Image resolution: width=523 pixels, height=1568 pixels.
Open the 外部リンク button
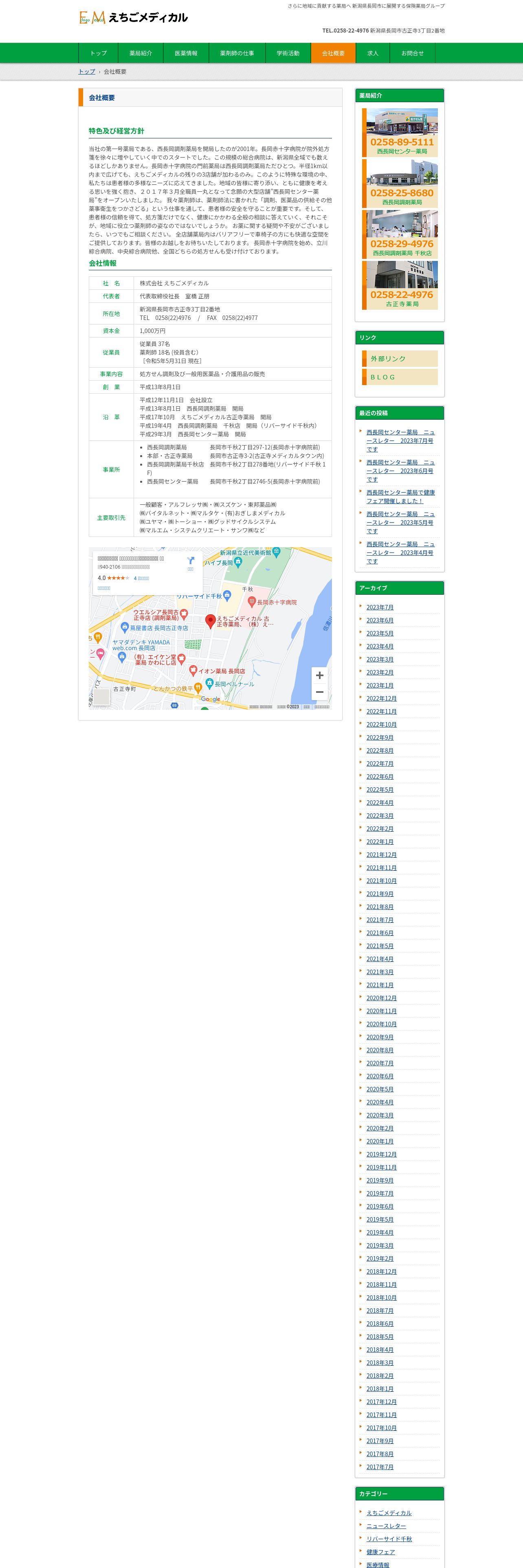401,359
